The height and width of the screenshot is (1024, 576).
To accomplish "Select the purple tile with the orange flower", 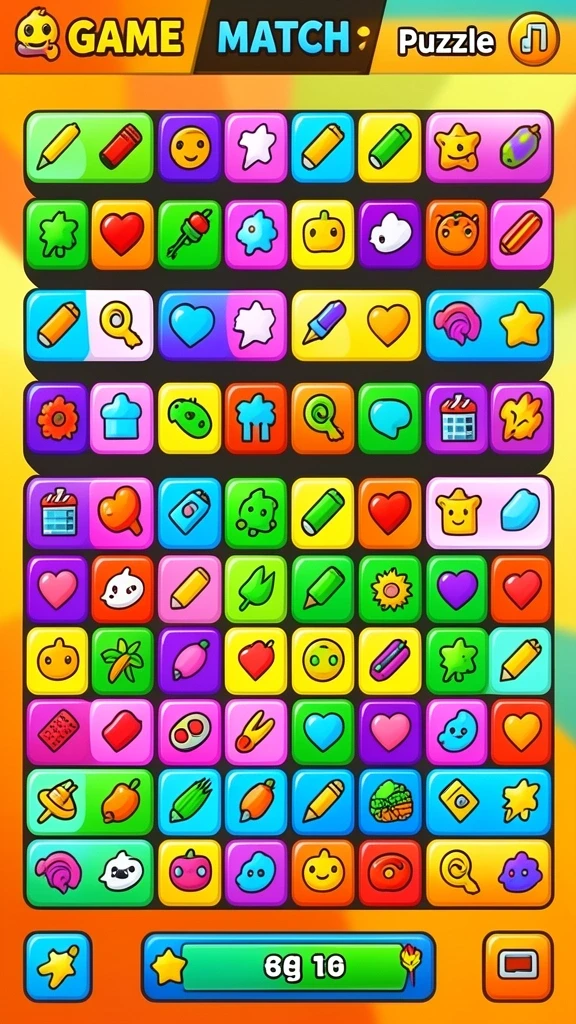I will pos(57,418).
